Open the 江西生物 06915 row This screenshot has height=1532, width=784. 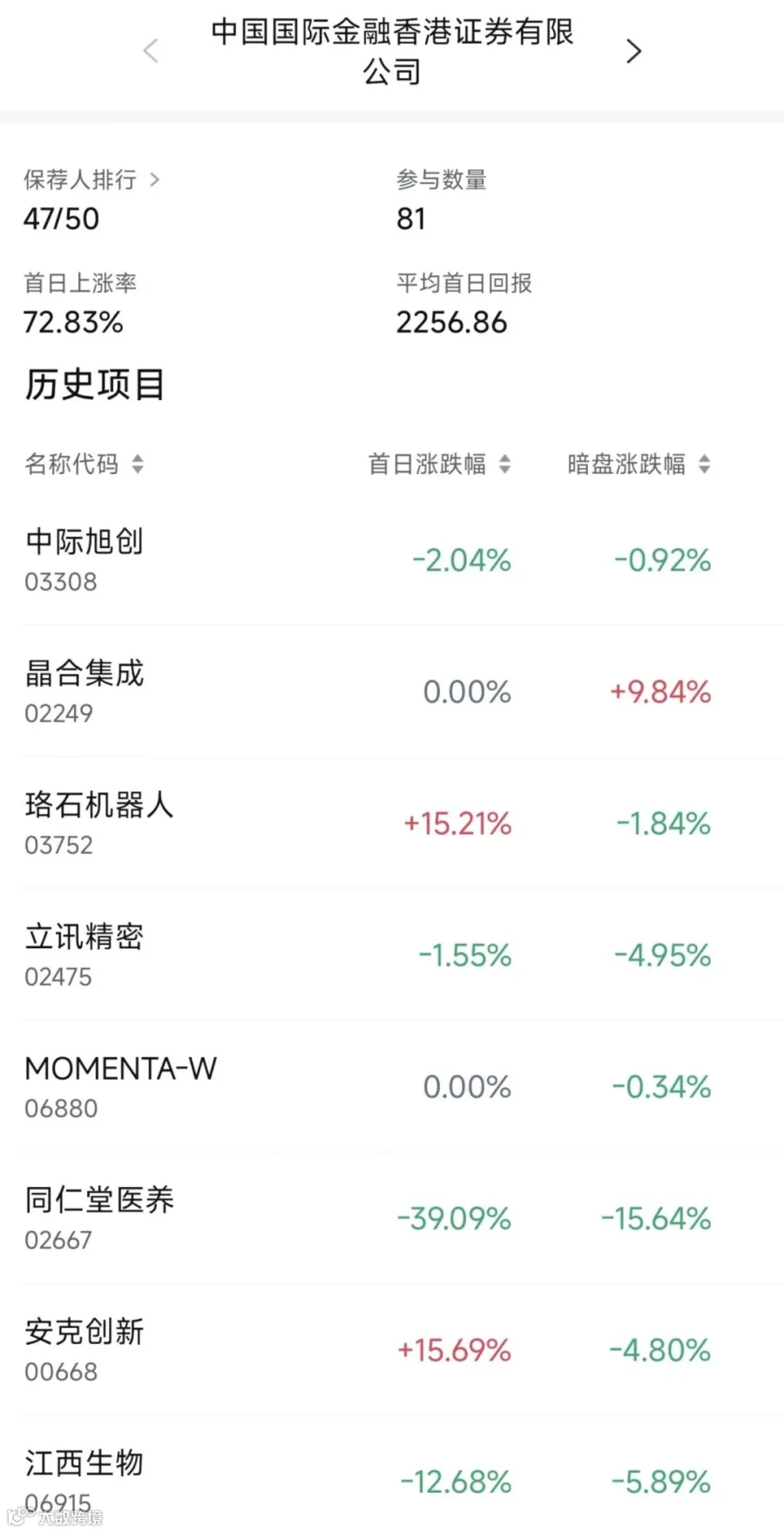392,1474
